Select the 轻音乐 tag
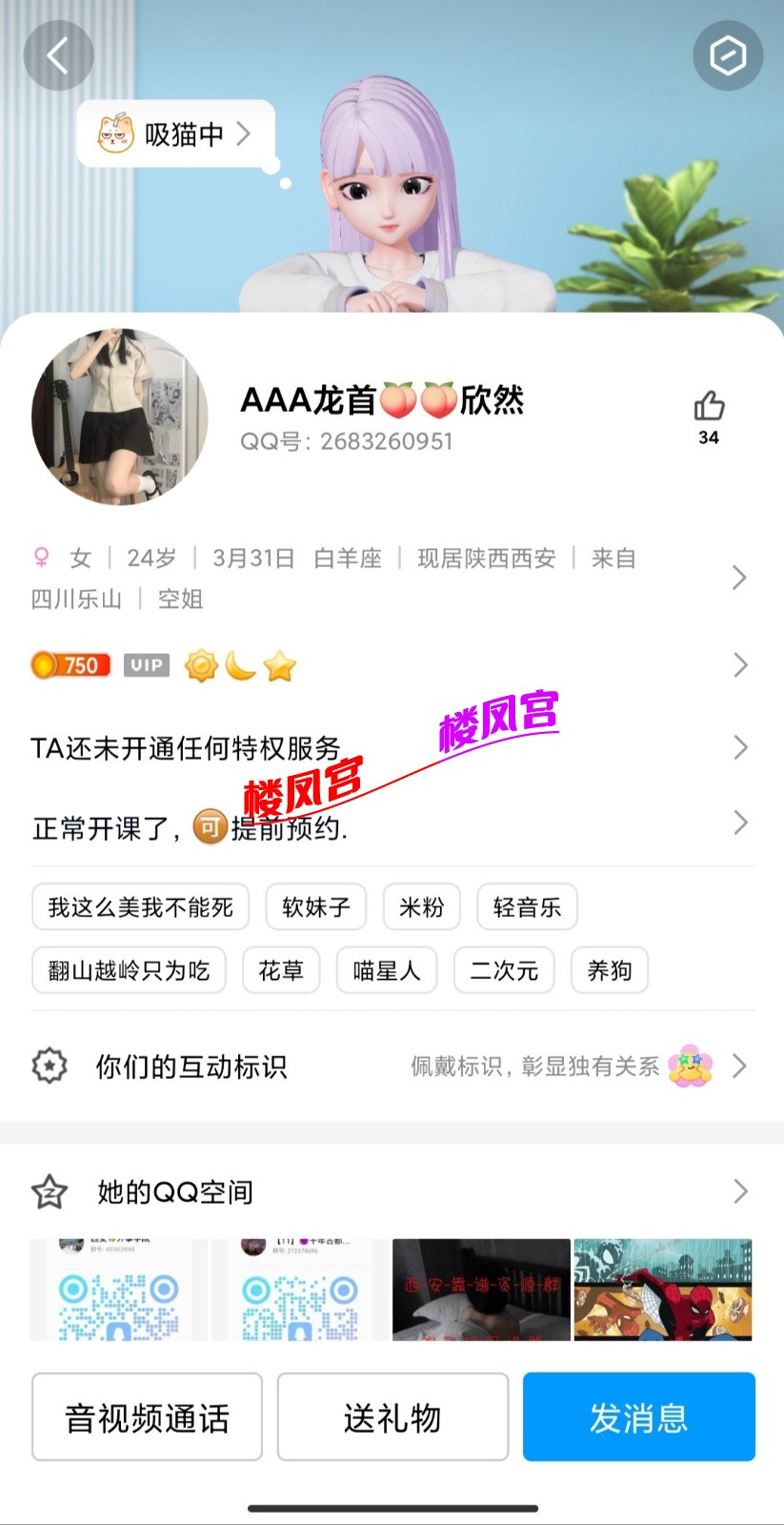This screenshot has width=784, height=1525. point(527,906)
